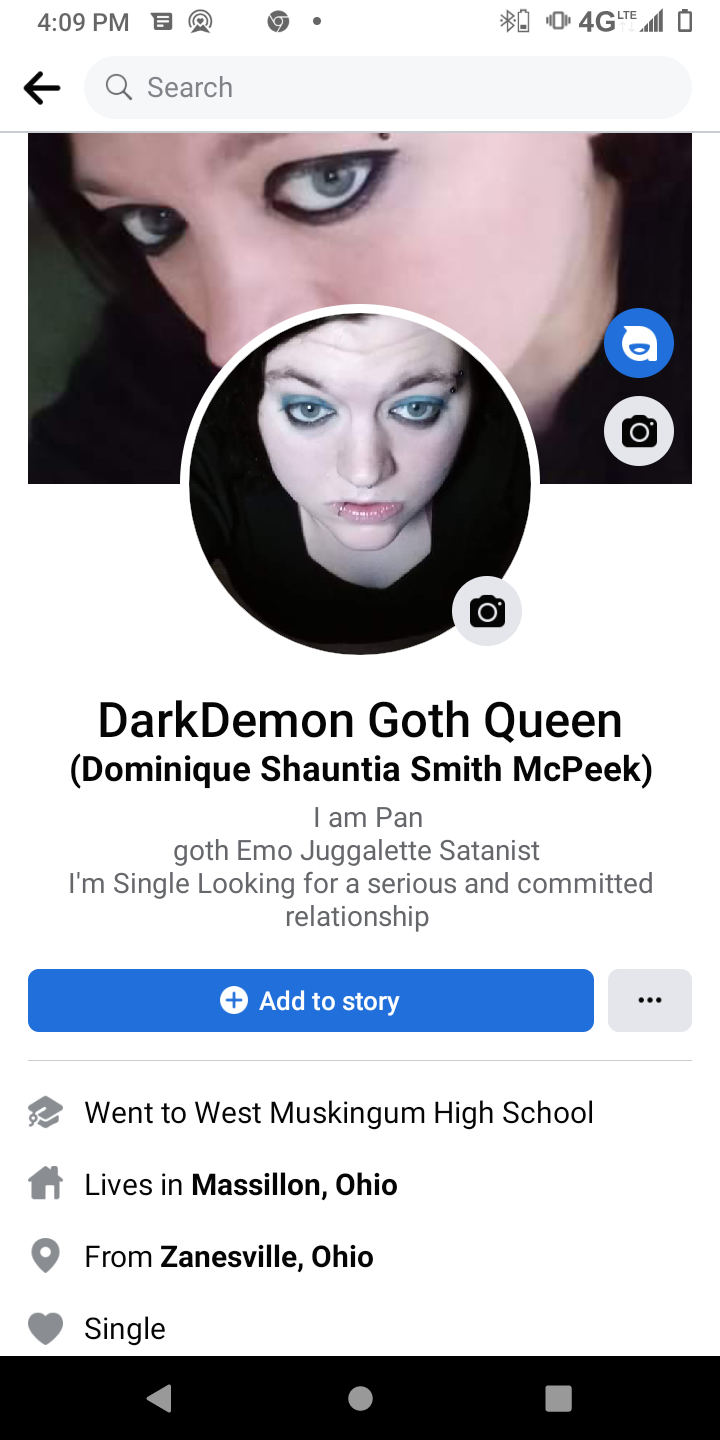720x1440 pixels.
Task: Open West Muskingum High School detail
Action: click(x=339, y=1113)
